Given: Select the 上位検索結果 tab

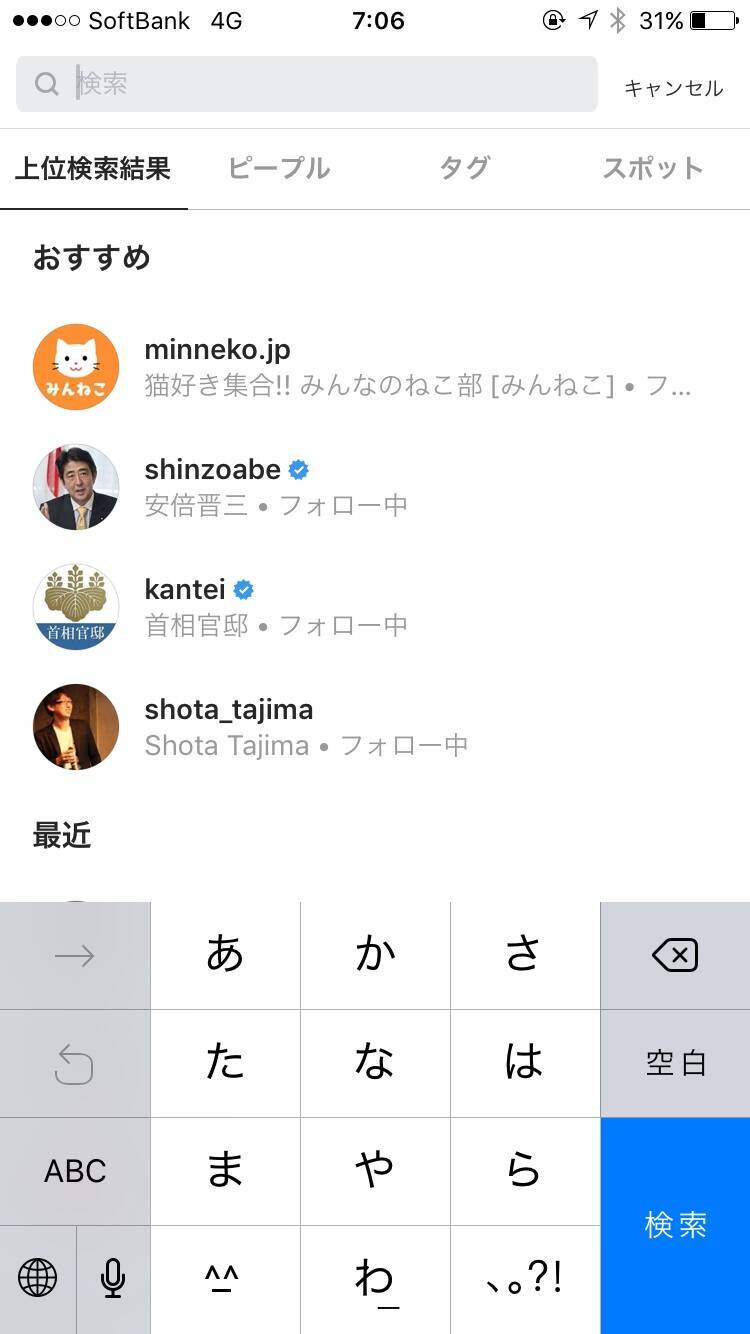Looking at the screenshot, I should 93,168.
